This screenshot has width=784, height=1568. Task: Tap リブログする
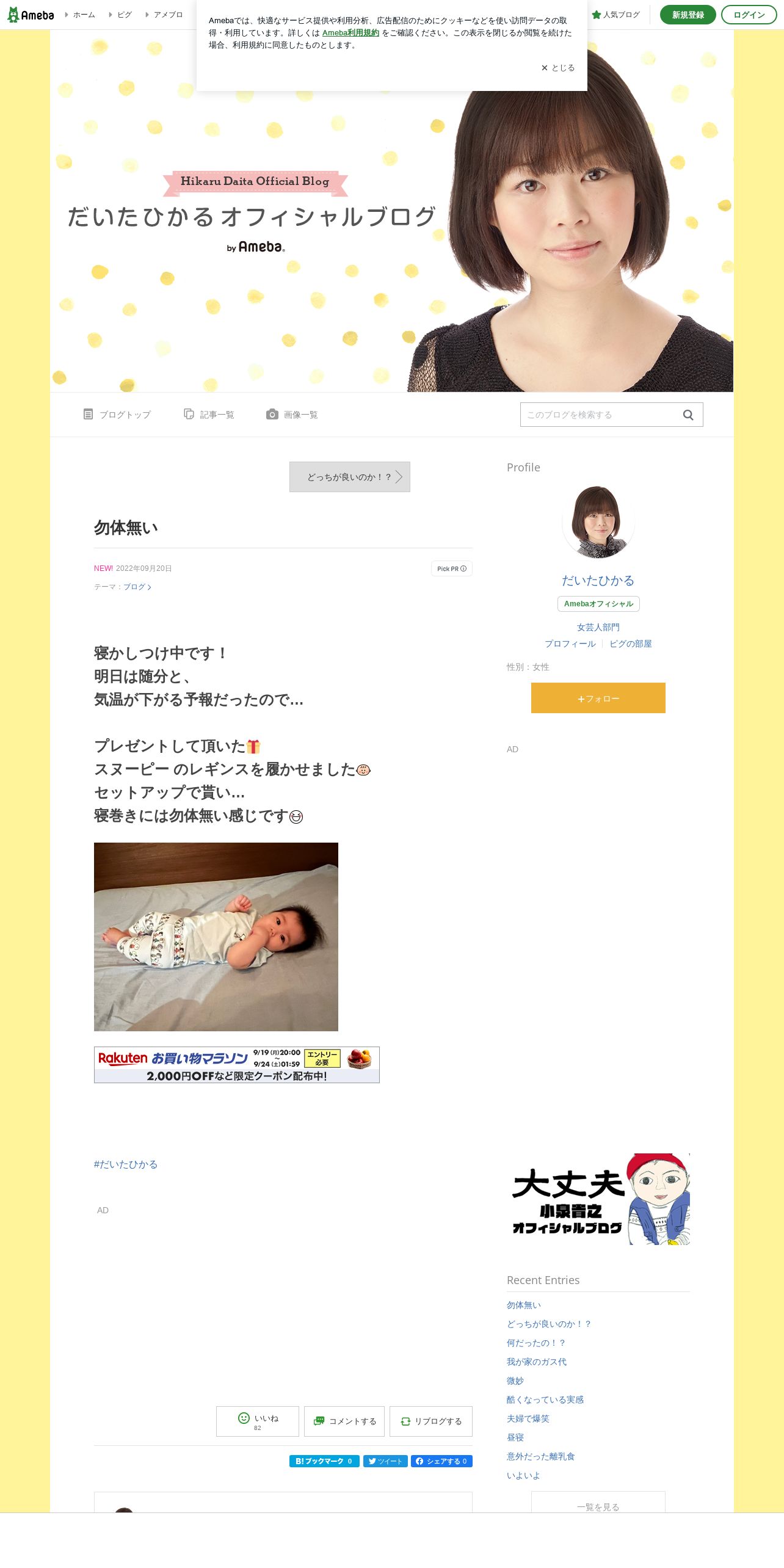coord(431,1421)
